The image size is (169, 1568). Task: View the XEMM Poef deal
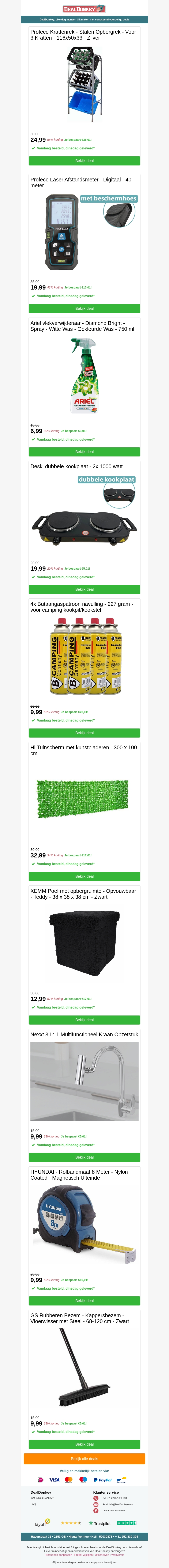(x=84, y=1019)
